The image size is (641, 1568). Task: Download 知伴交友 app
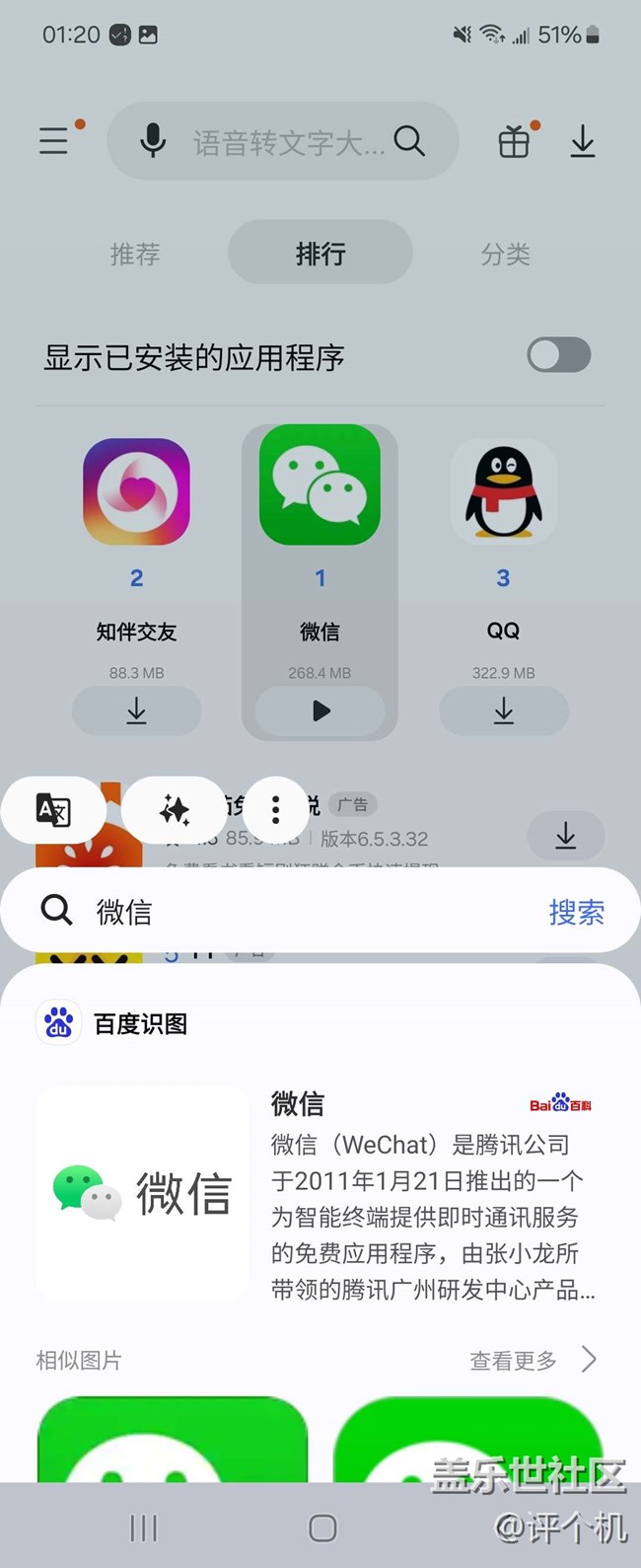coord(136,710)
